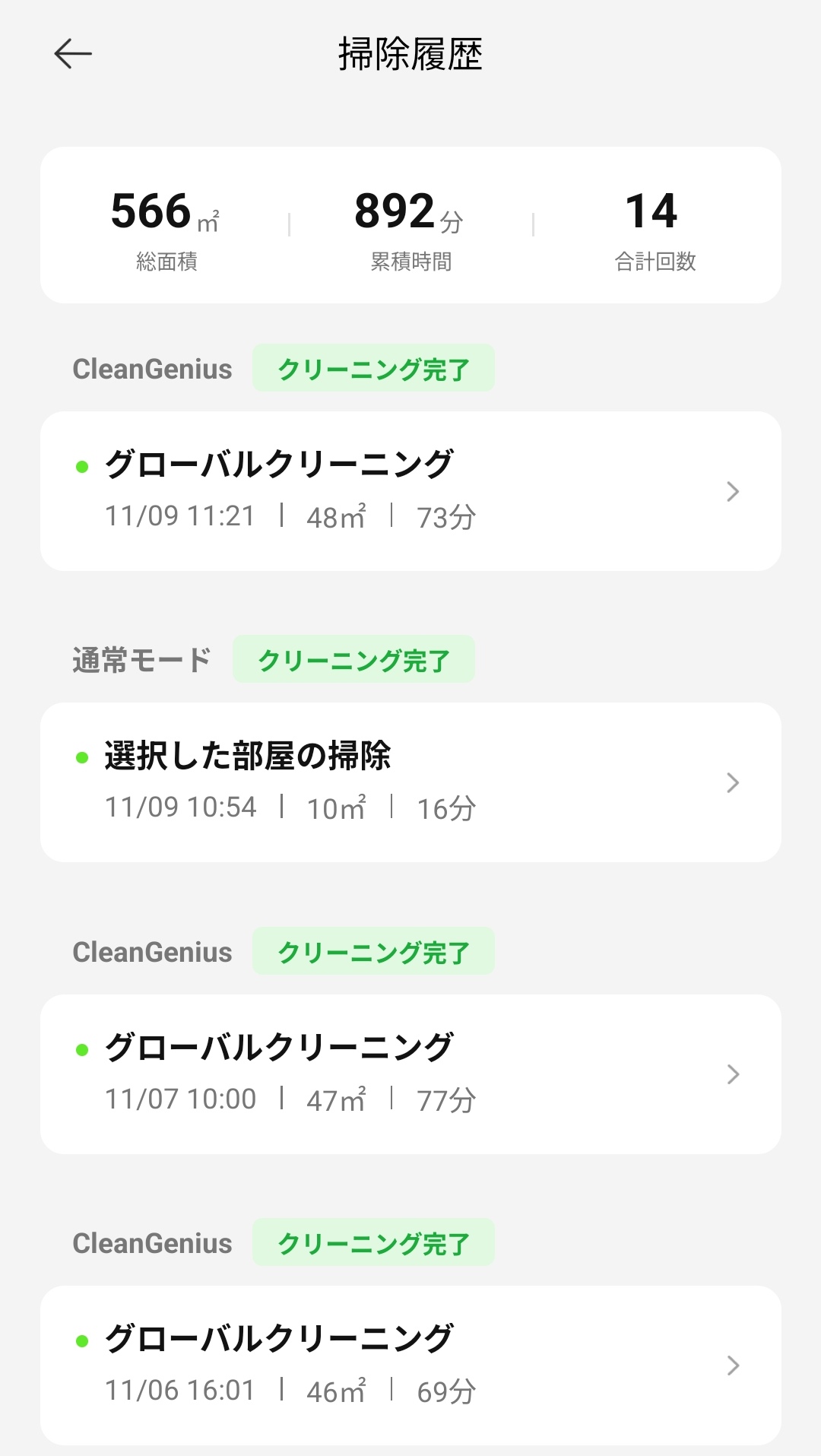Open the 選択した部屋の掃除 record from 11/09 10:54
Viewport: 821px width, 1456px height.
point(410,782)
